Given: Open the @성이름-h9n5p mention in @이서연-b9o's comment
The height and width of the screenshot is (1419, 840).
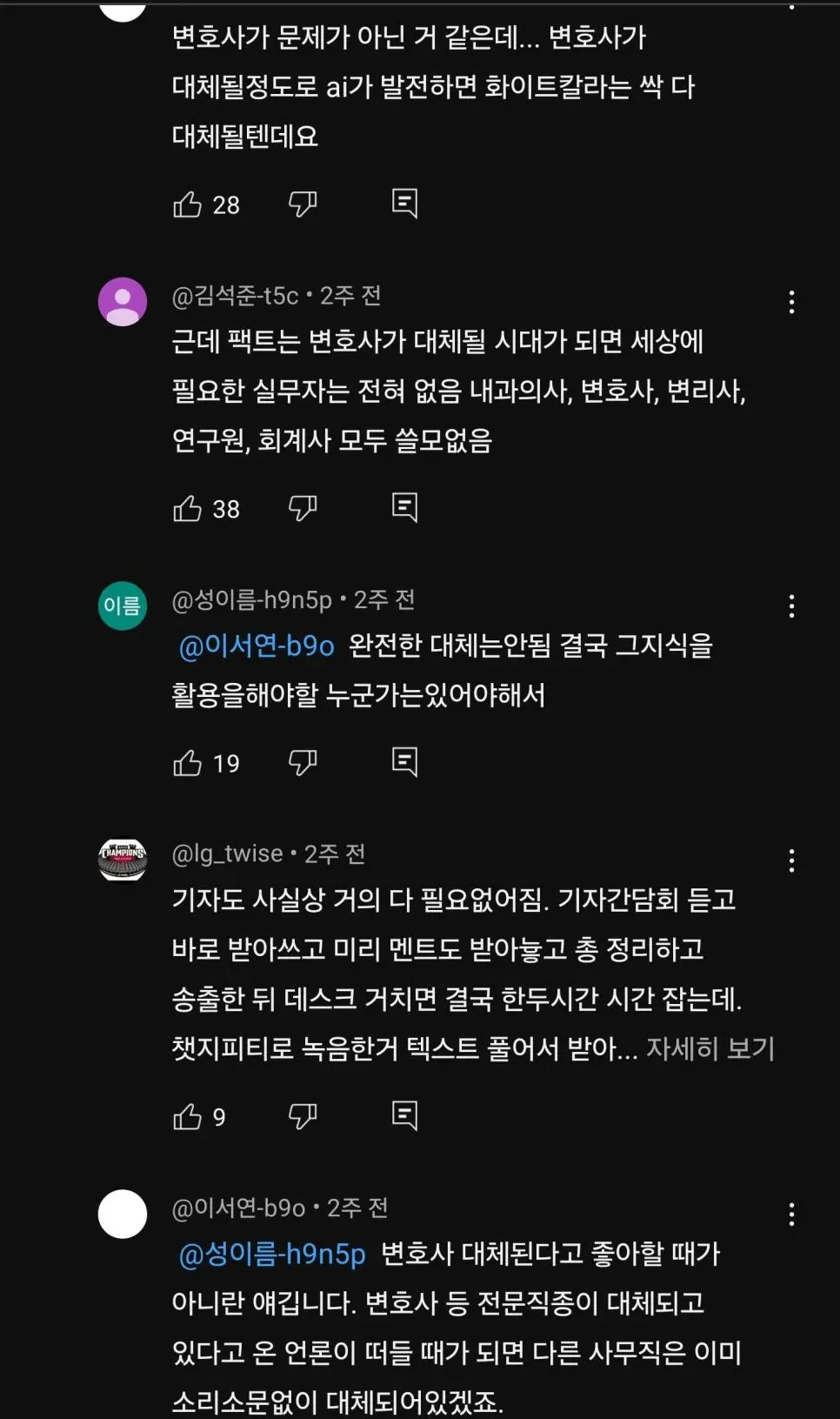Looking at the screenshot, I should [x=272, y=1254].
